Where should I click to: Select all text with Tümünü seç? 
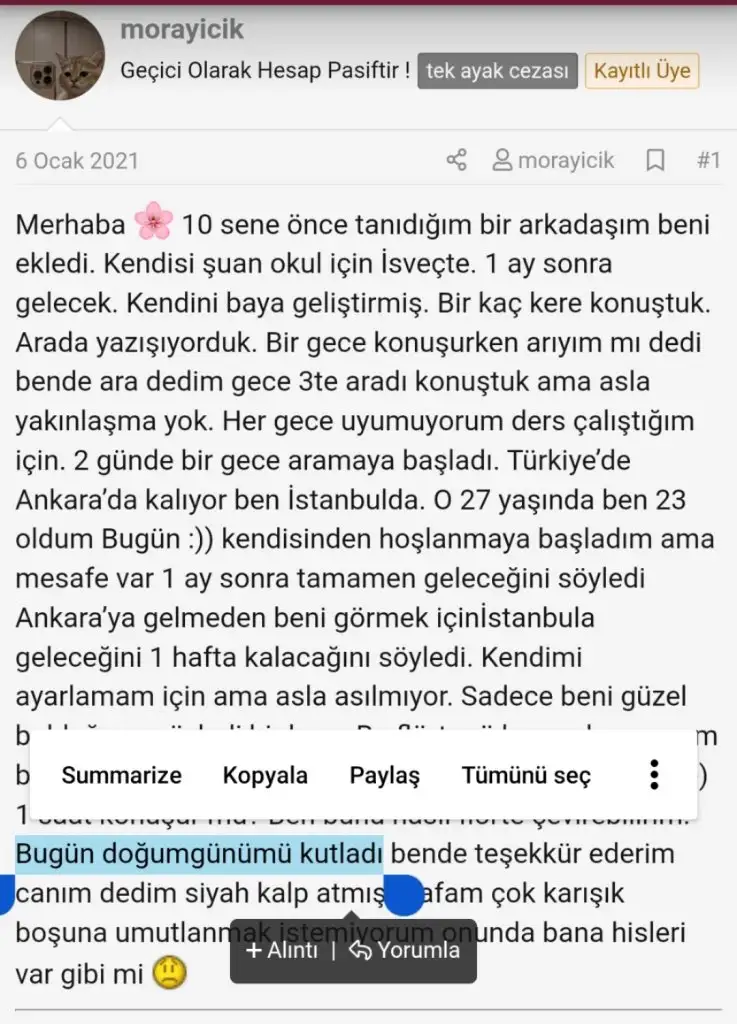tap(526, 775)
